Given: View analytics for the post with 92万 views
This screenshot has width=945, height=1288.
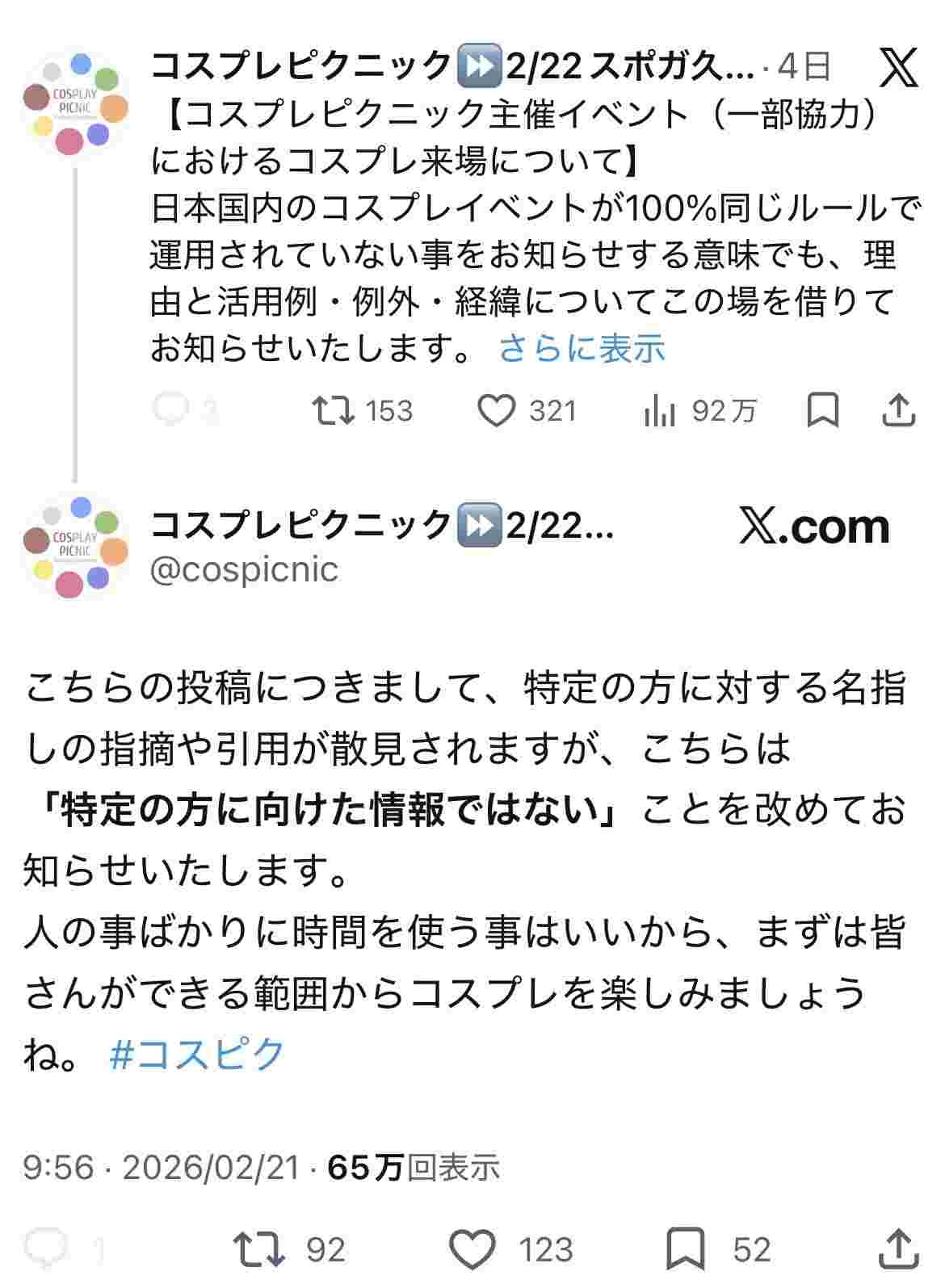Looking at the screenshot, I should click(659, 411).
